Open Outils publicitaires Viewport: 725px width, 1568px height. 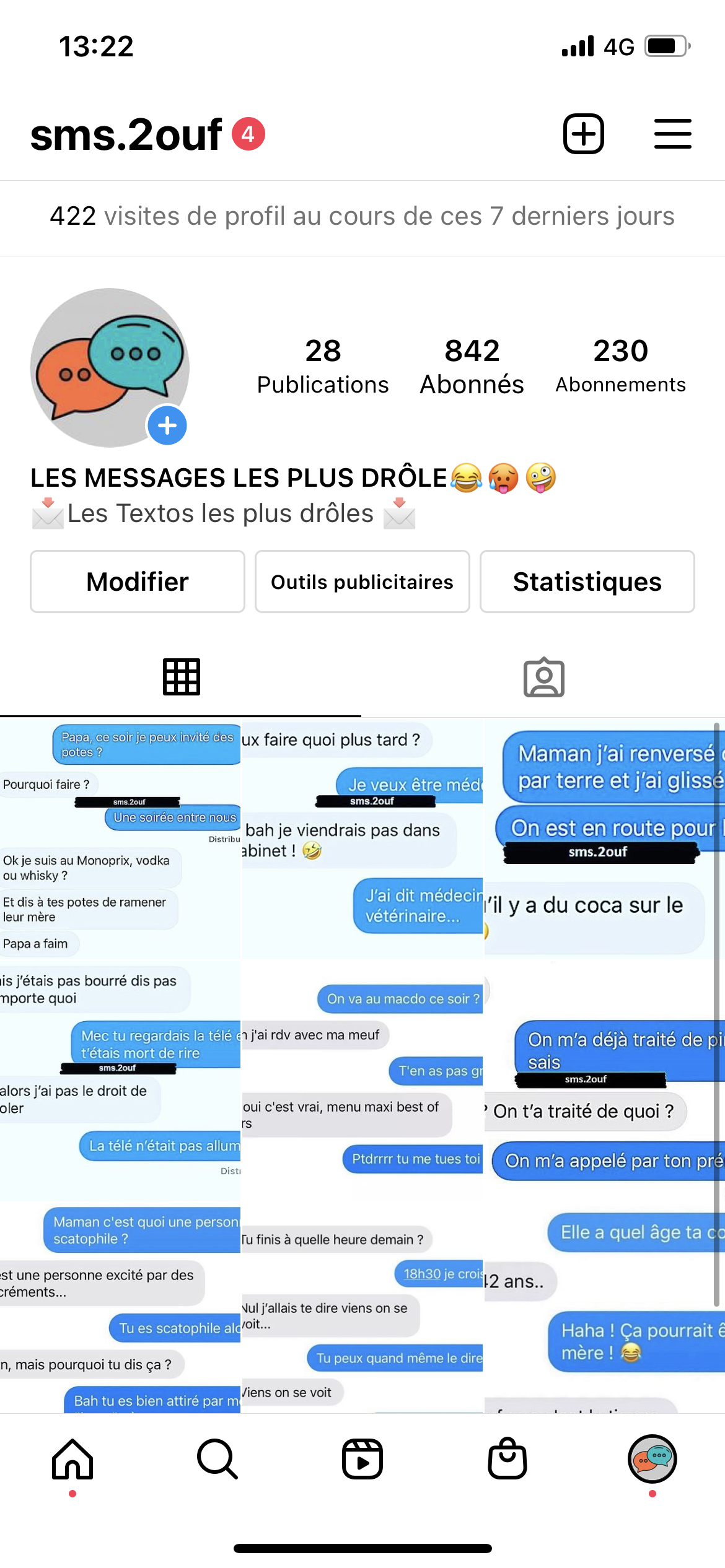click(362, 581)
